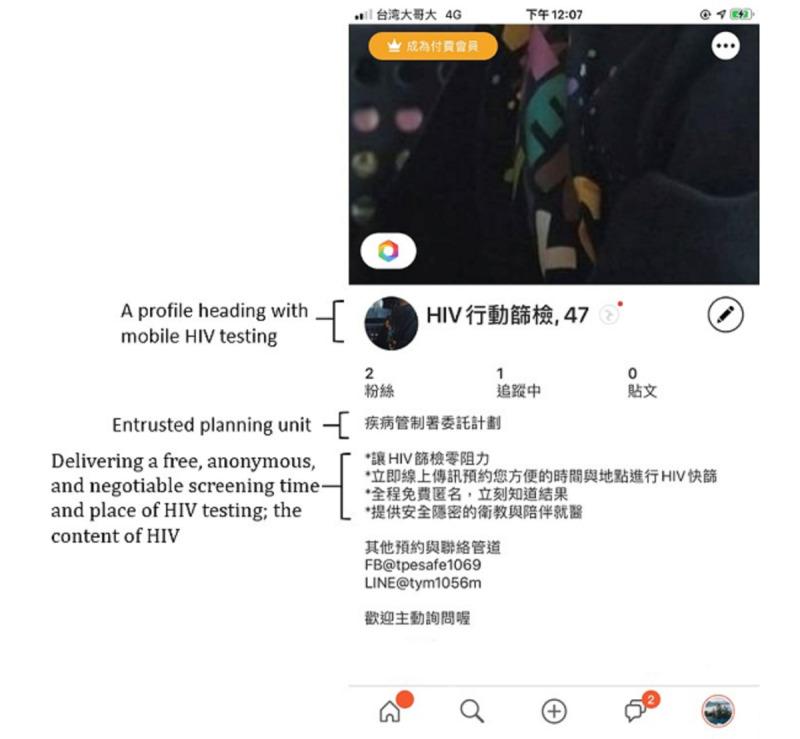
Task: Create a new post with the plus icon
Action: click(x=554, y=710)
